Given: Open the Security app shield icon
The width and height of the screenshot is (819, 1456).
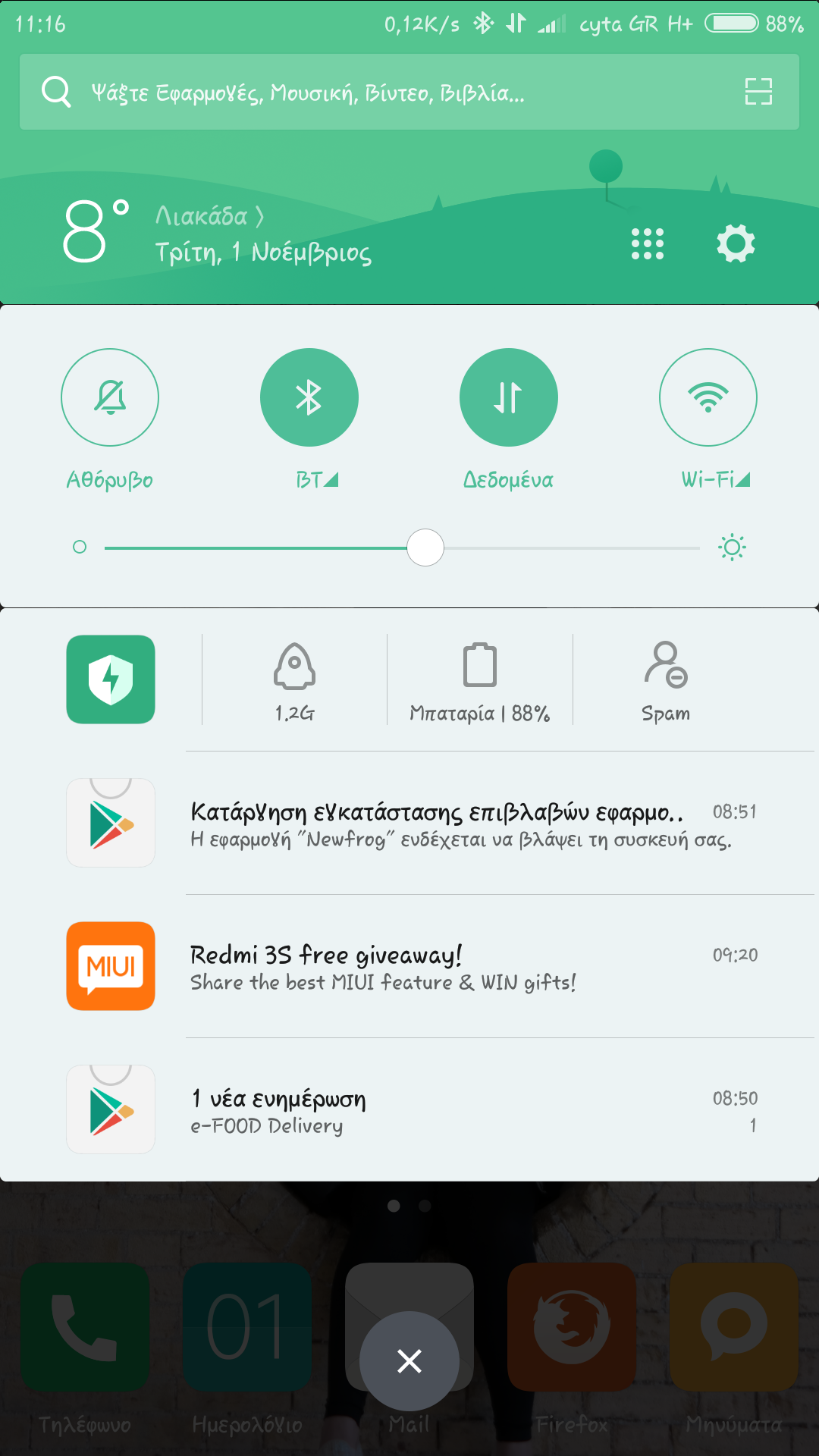Looking at the screenshot, I should (111, 679).
